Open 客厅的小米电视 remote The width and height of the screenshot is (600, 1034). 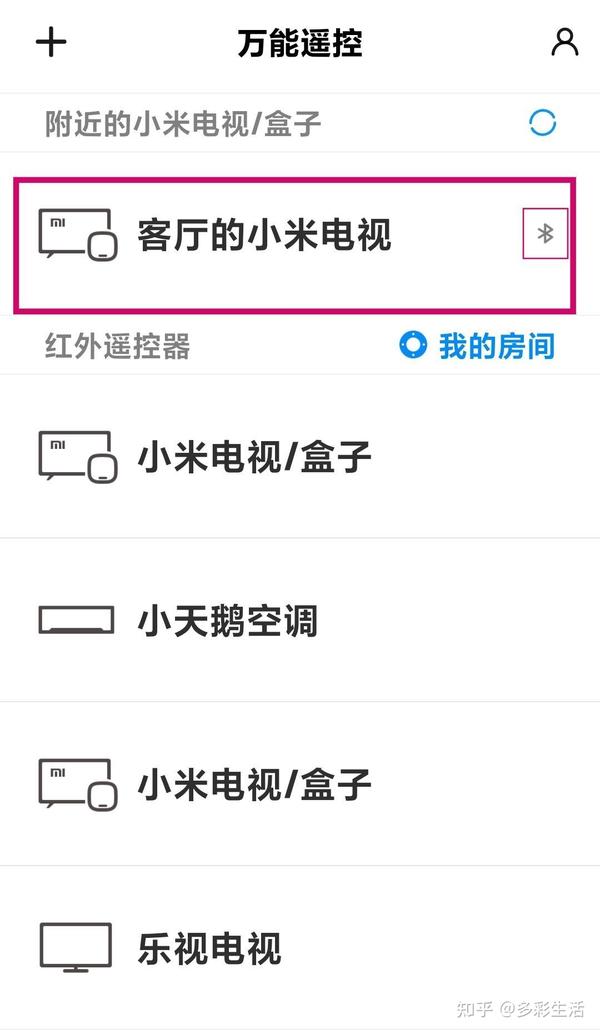tap(295, 245)
